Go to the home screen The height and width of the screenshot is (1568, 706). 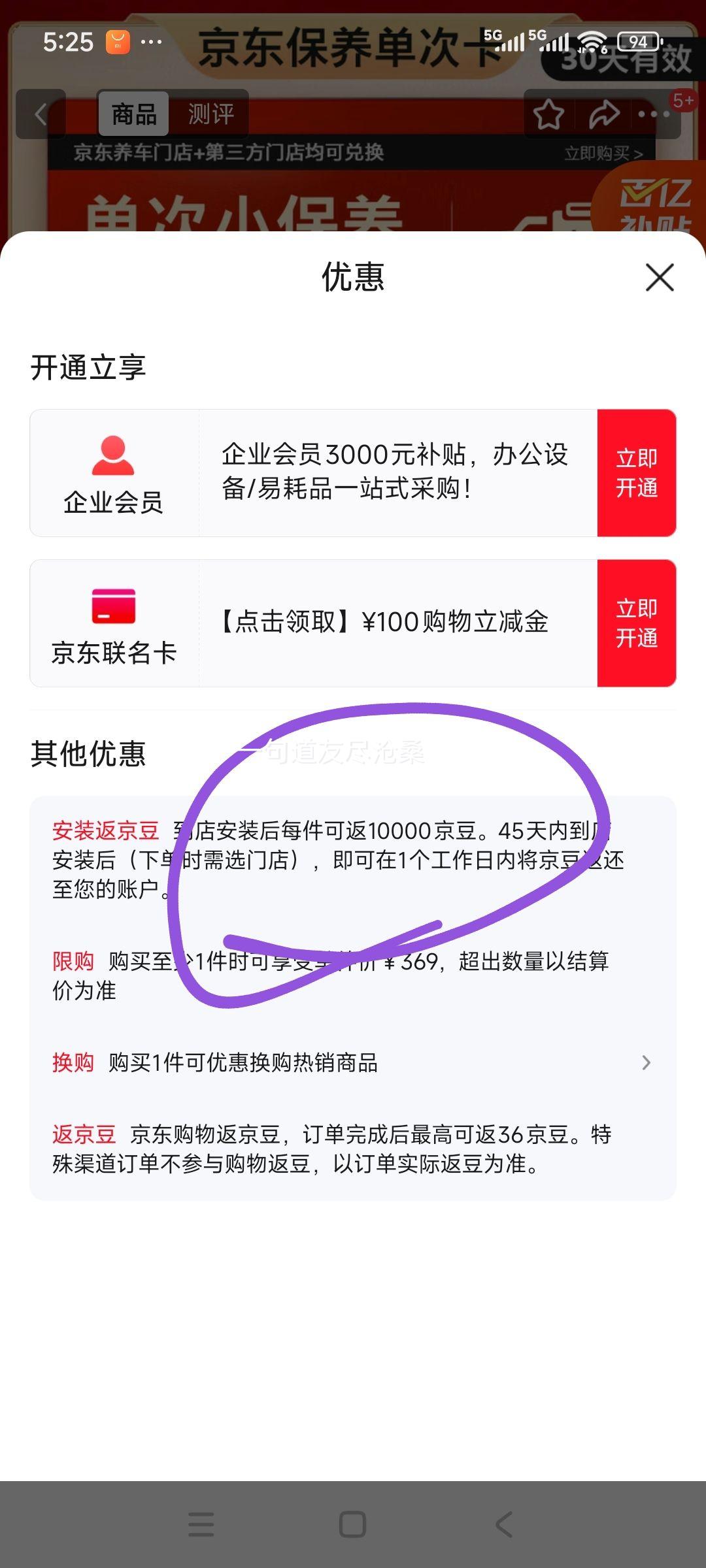pyautogui.click(x=352, y=1524)
